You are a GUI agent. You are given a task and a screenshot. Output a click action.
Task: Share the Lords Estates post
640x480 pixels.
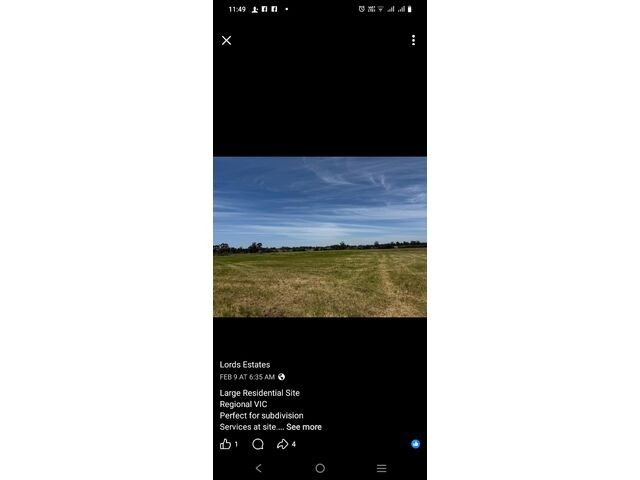[283, 444]
